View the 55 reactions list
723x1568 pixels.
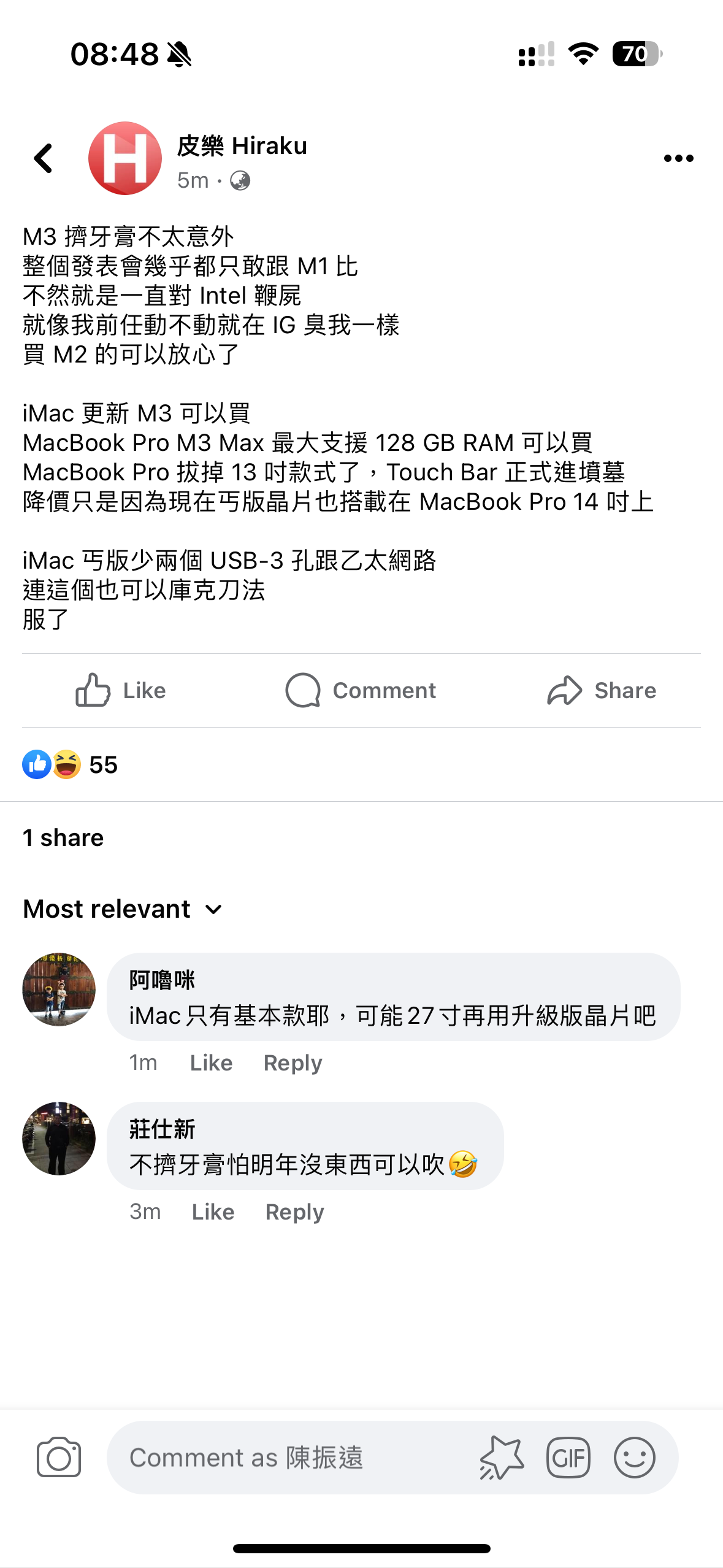pos(70,764)
